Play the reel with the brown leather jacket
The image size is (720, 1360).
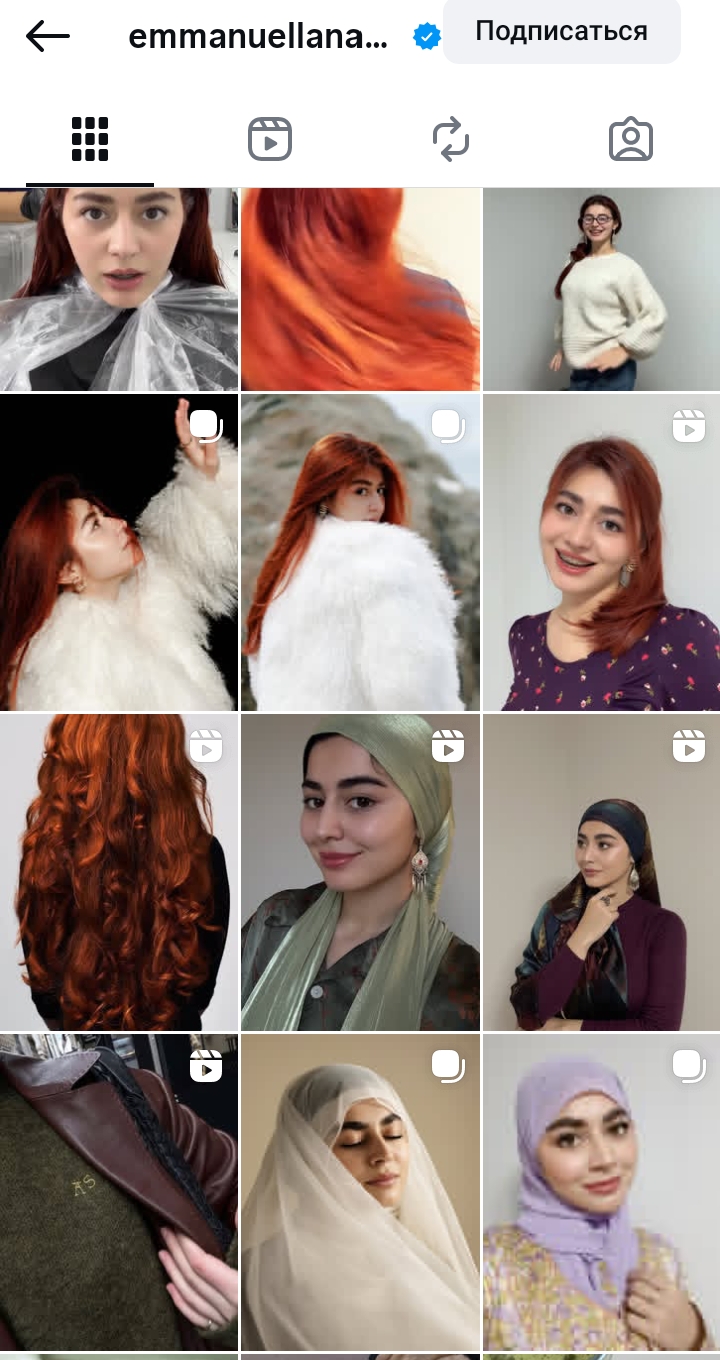click(119, 1192)
